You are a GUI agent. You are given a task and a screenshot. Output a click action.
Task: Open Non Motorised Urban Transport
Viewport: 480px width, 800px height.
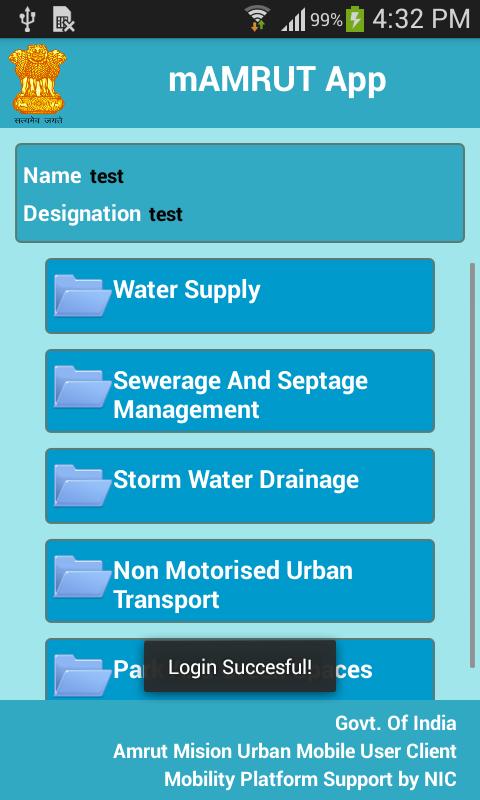tap(240, 581)
